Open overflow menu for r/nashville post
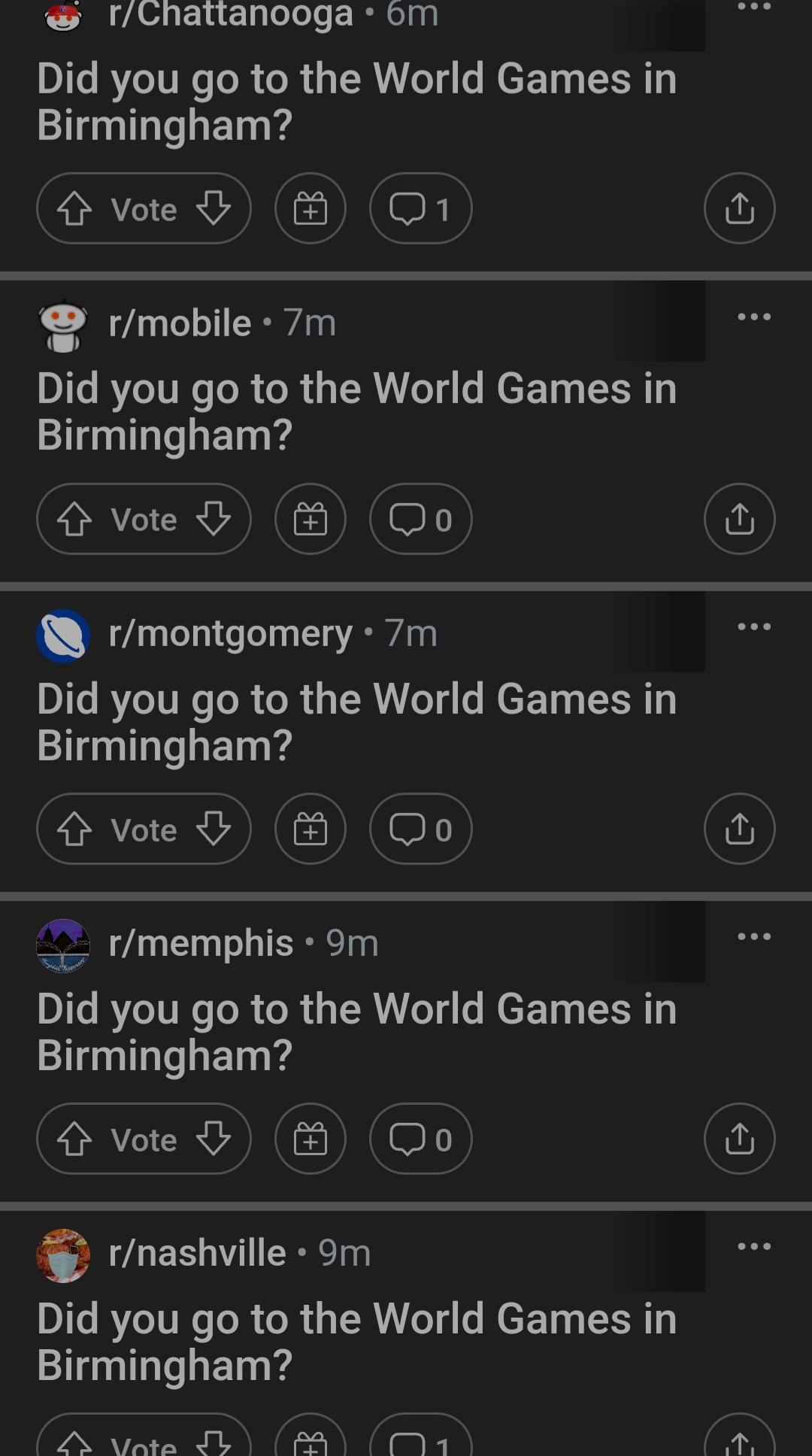The image size is (812, 1456). [754, 1246]
